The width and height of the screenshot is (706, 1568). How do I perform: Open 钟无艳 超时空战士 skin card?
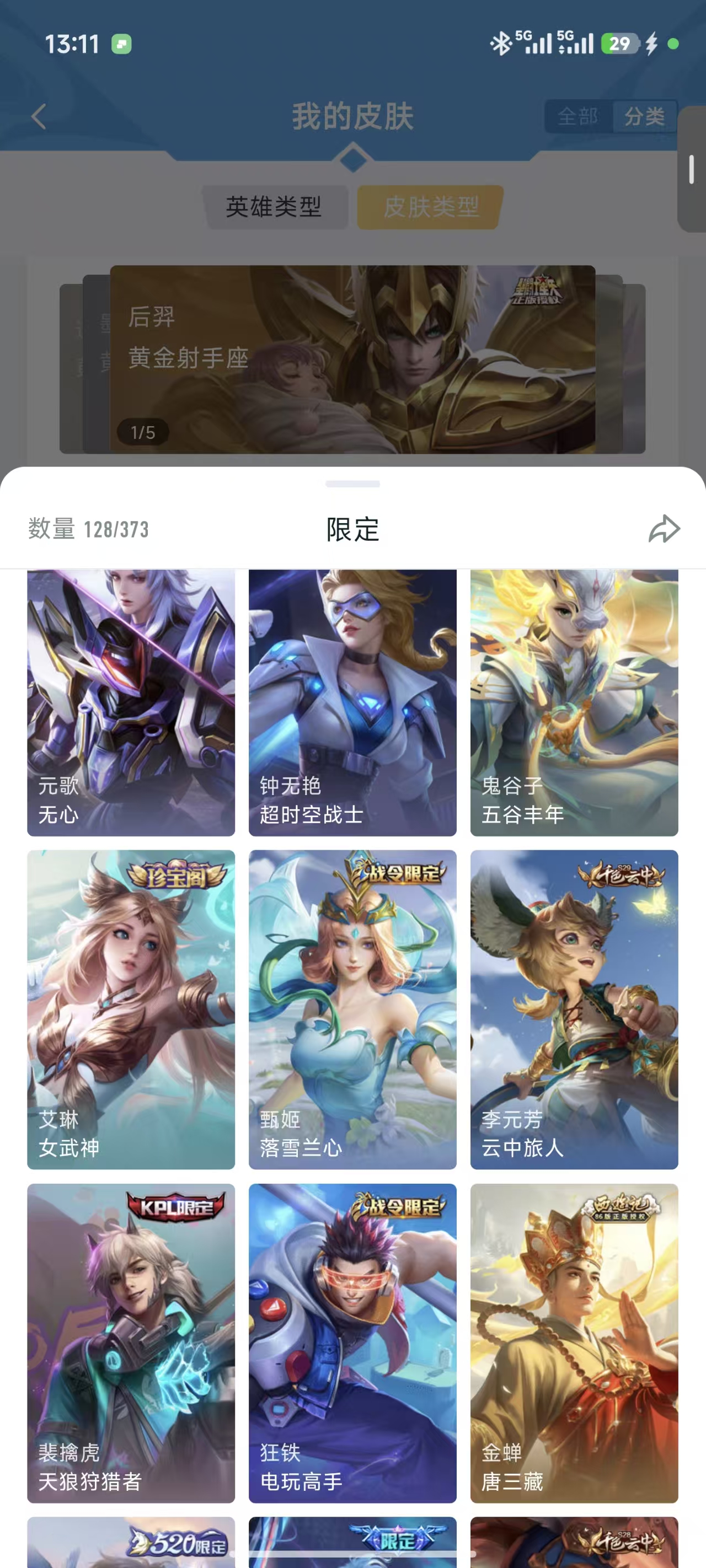(x=352, y=702)
